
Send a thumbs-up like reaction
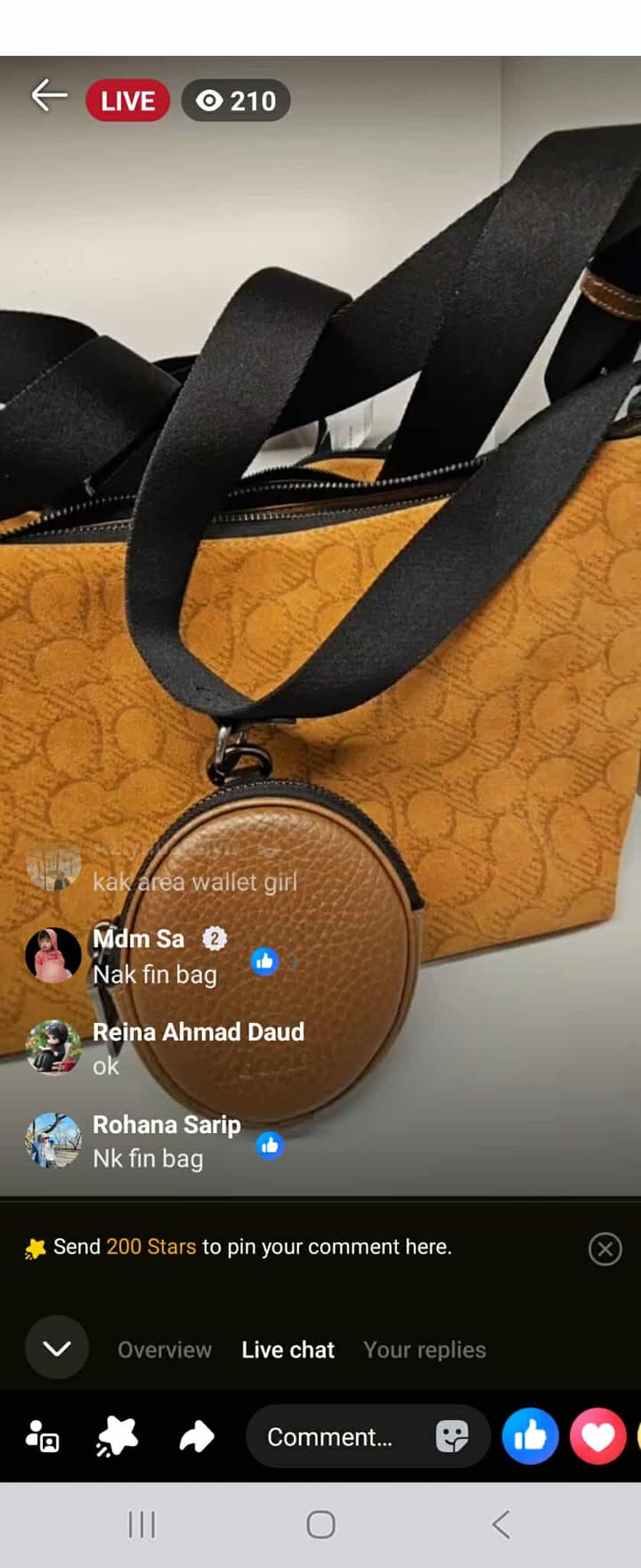coord(530,1436)
